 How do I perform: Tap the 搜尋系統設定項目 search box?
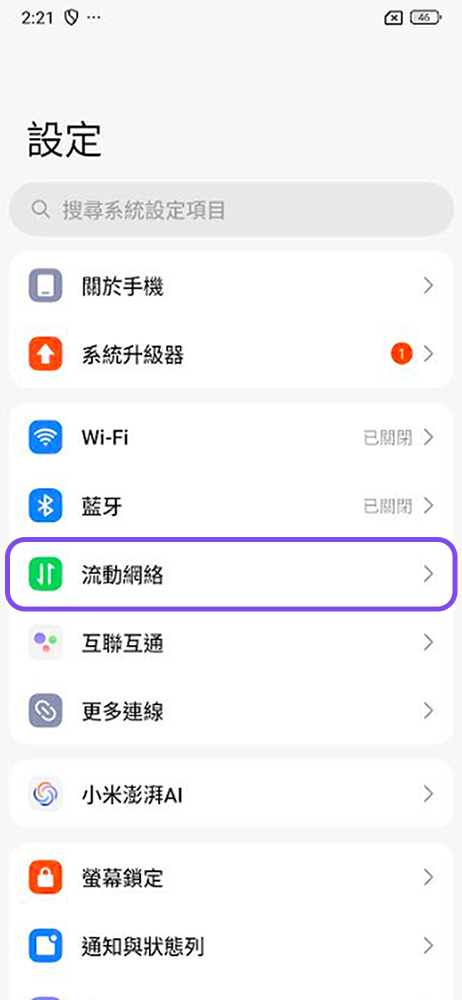click(x=231, y=210)
